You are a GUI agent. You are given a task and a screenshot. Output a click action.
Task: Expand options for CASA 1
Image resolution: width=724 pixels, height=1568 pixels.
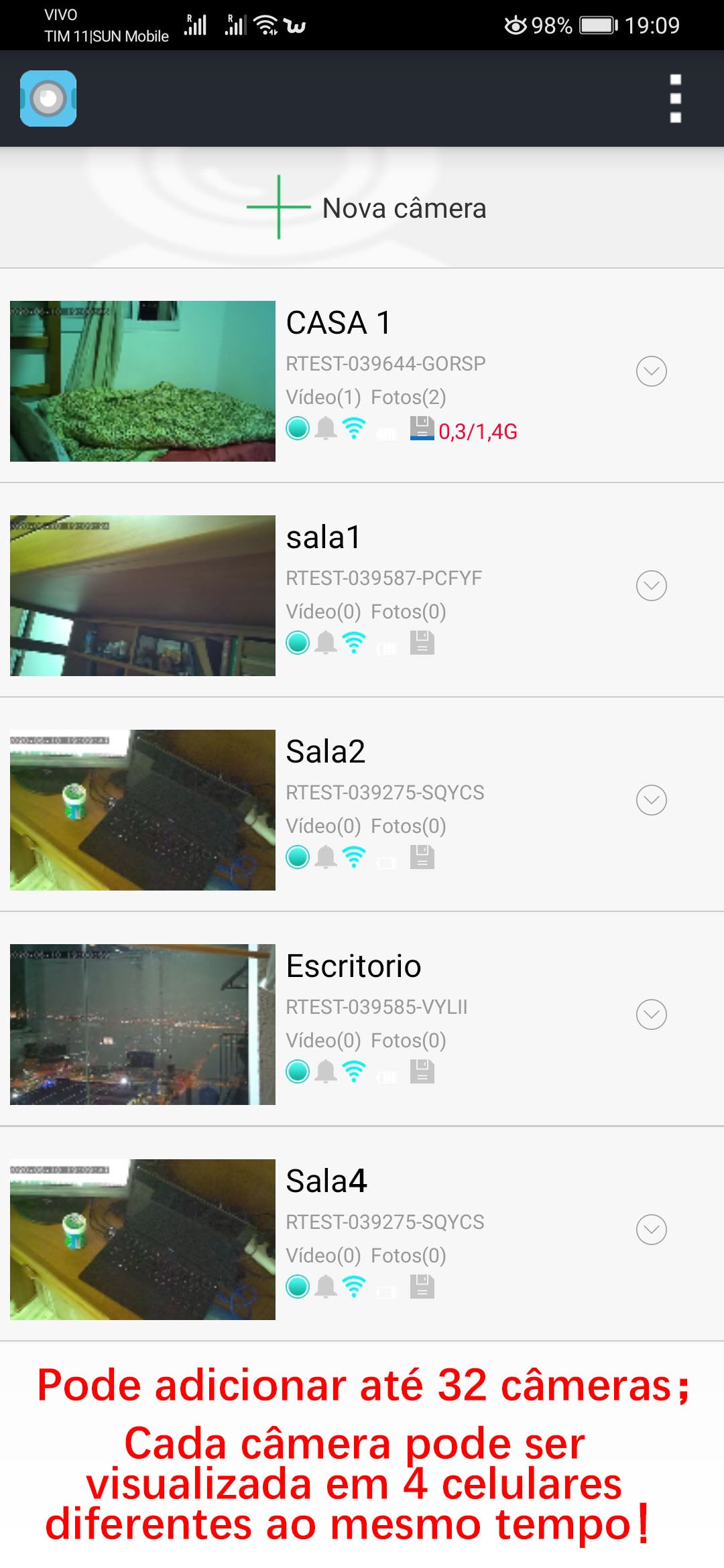651,371
